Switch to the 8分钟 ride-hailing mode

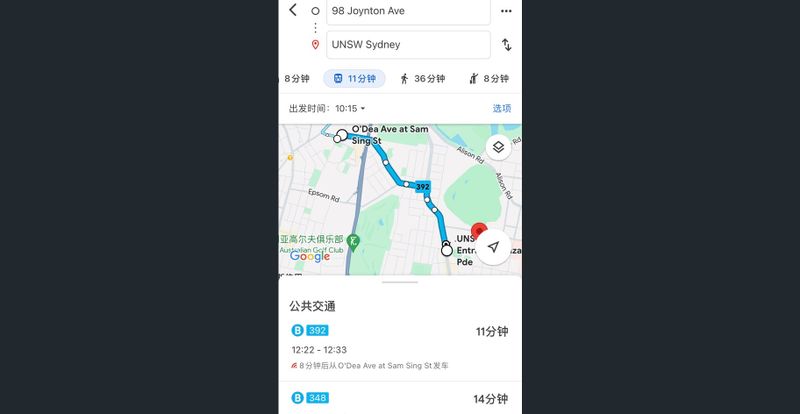point(488,78)
